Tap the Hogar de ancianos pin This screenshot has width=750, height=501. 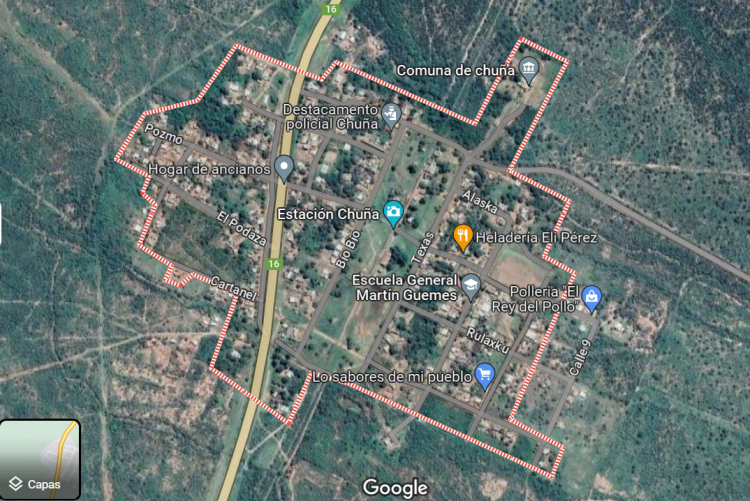pos(284,167)
